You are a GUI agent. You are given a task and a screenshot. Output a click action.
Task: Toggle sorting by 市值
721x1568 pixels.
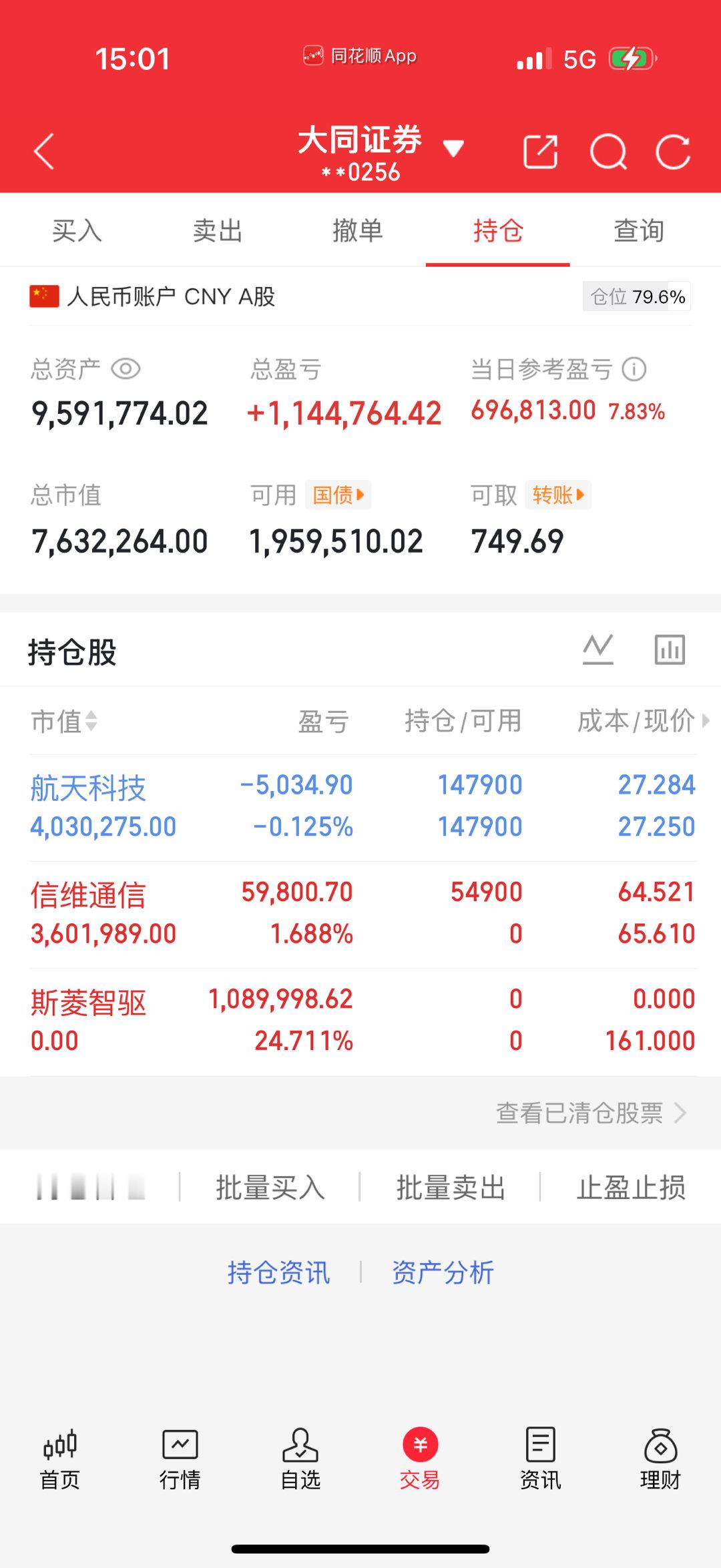click(63, 722)
